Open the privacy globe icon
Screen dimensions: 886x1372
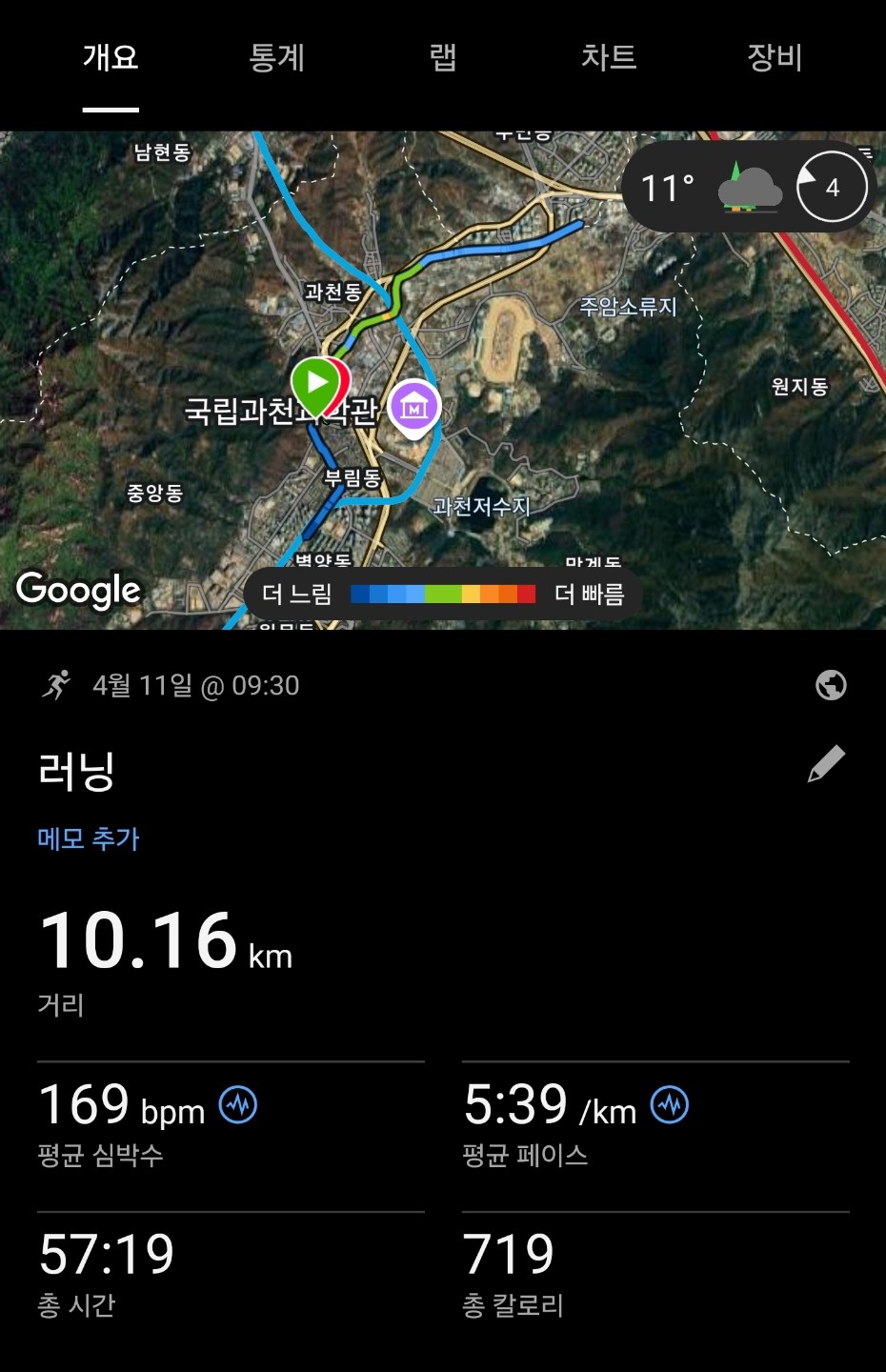[x=831, y=685]
